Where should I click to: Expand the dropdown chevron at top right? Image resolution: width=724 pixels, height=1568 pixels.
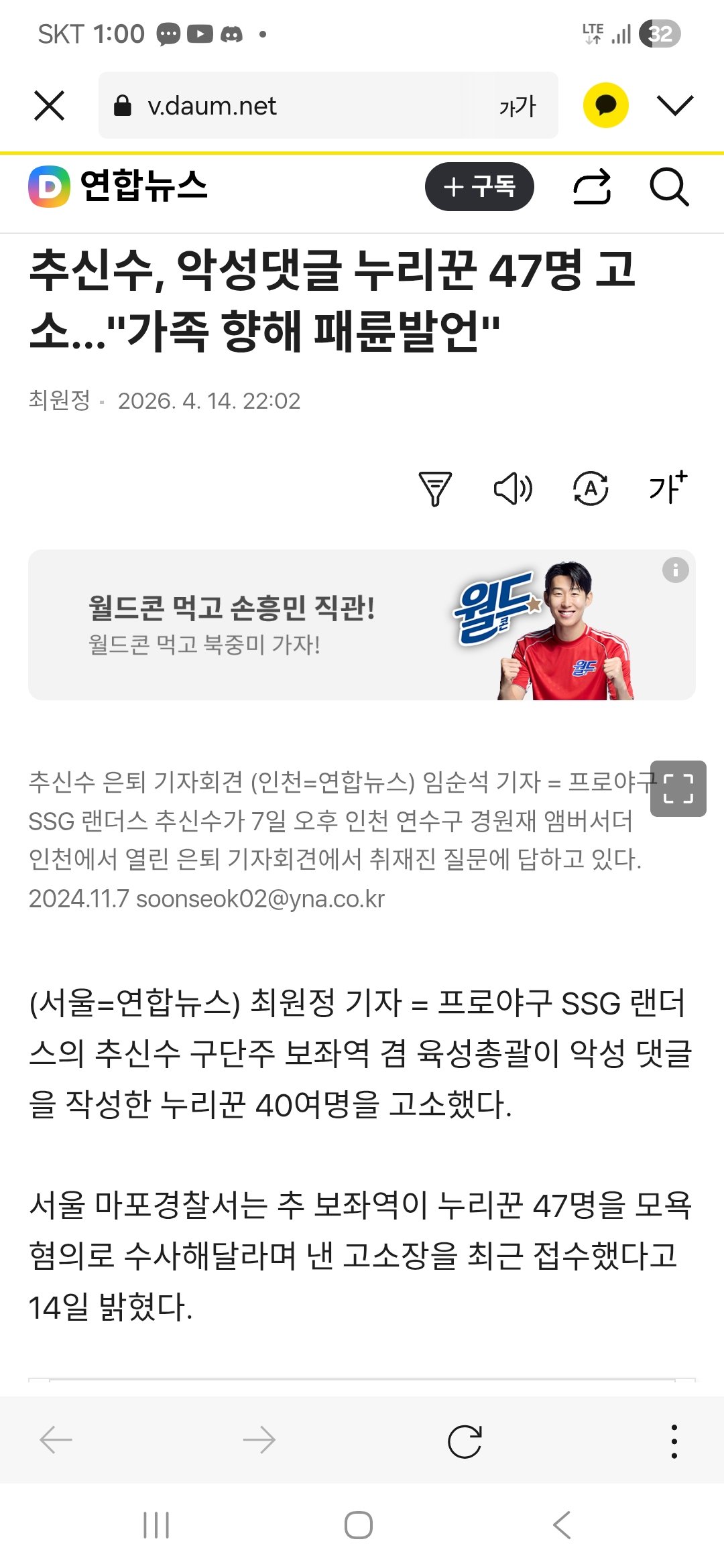tap(674, 106)
